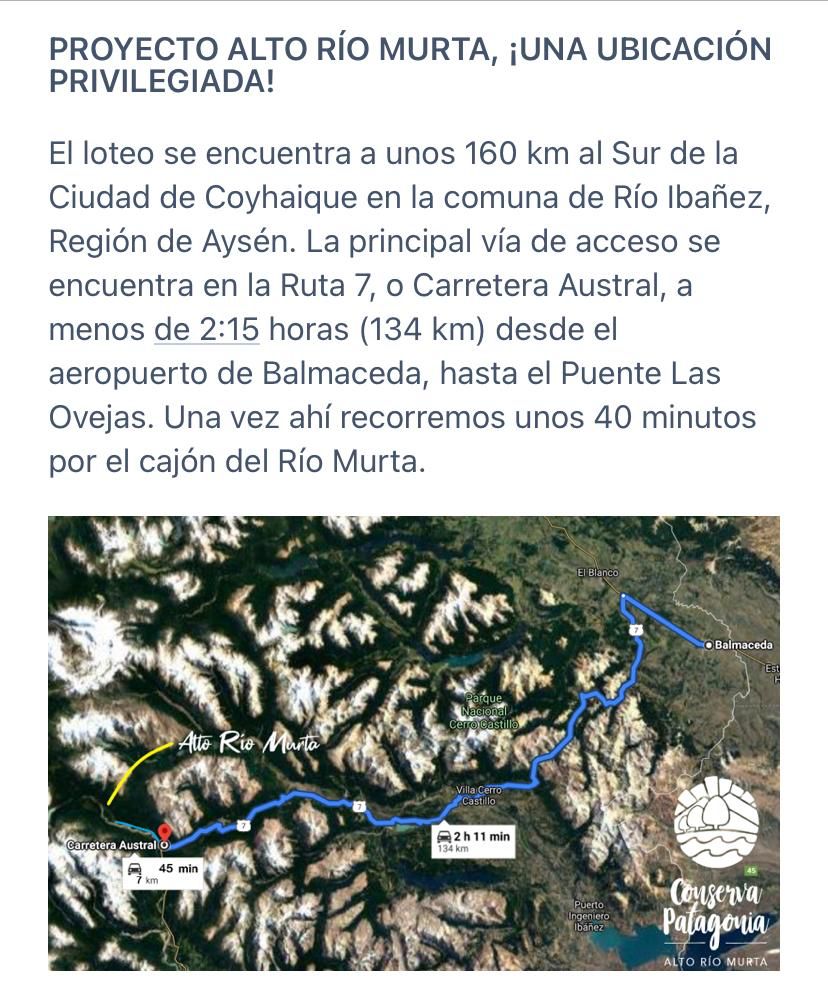828x991 pixels.
Task: Open the Alto Río Murta route map image
Action: pyautogui.click(x=414, y=743)
